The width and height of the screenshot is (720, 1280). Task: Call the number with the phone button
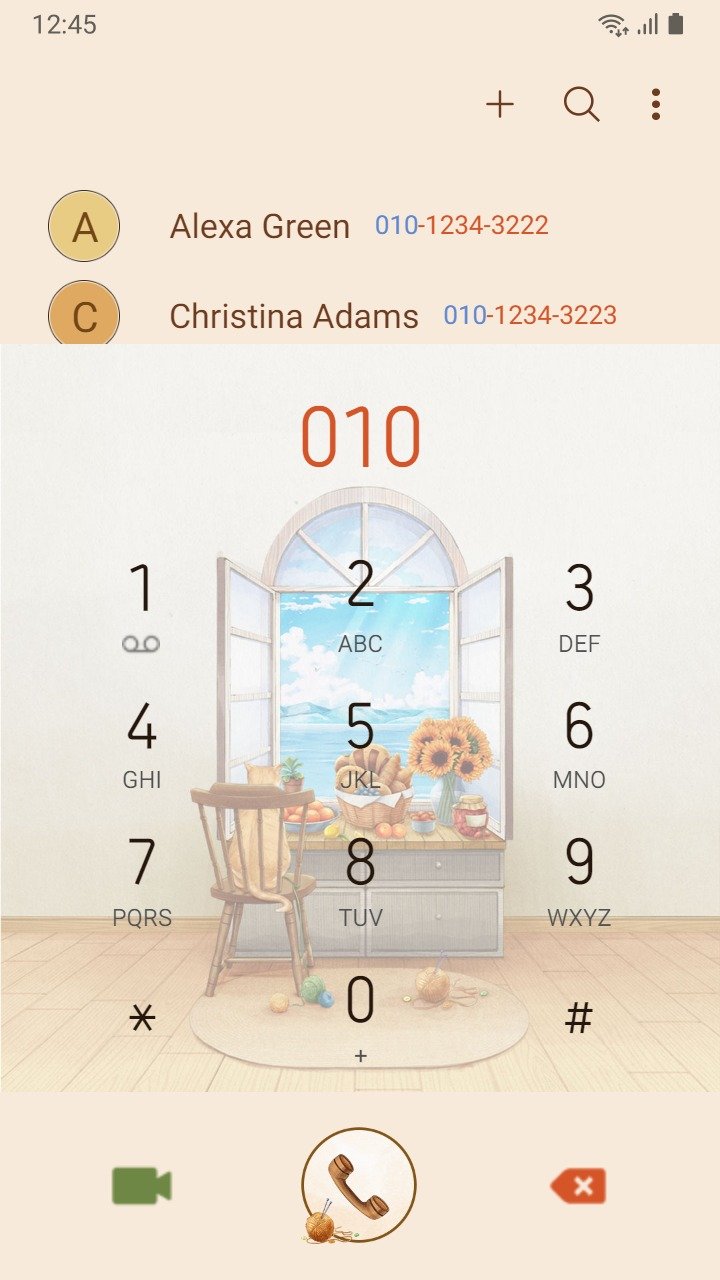click(359, 1185)
